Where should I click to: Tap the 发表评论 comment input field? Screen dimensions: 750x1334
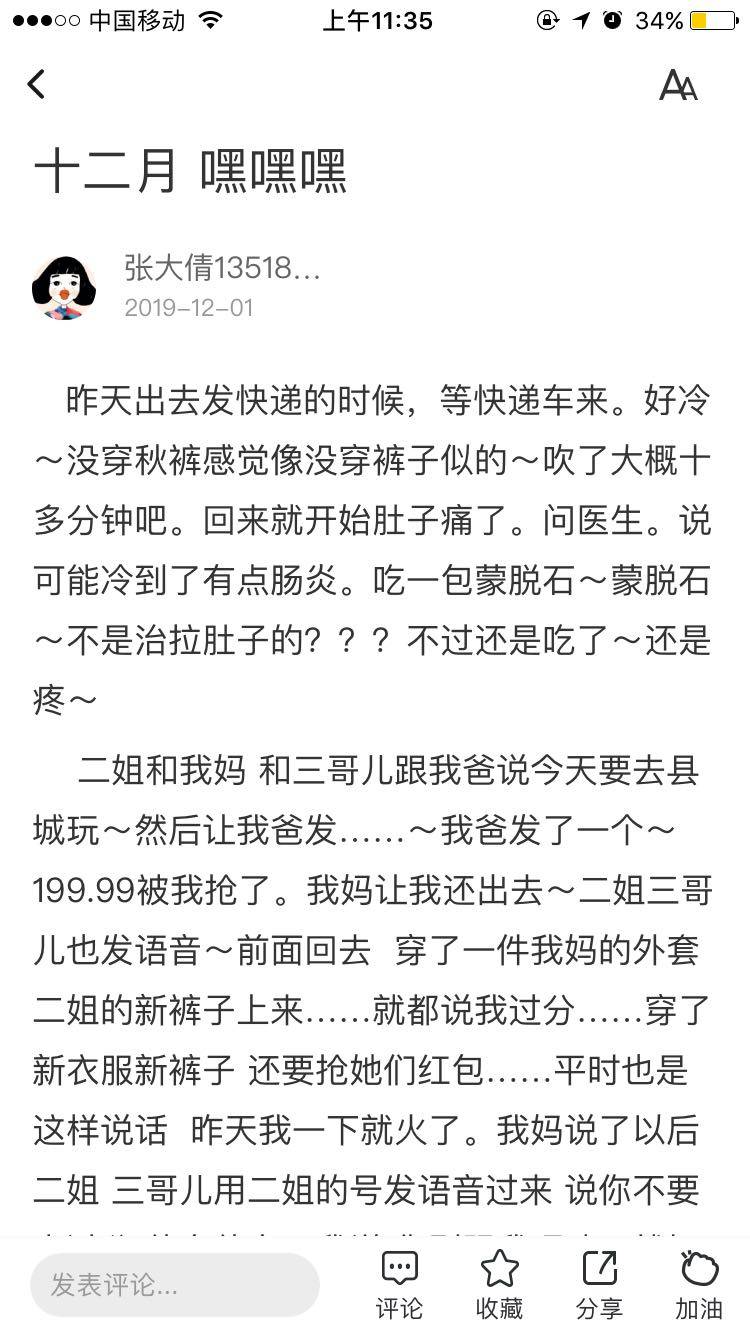[x=175, y=1284]
